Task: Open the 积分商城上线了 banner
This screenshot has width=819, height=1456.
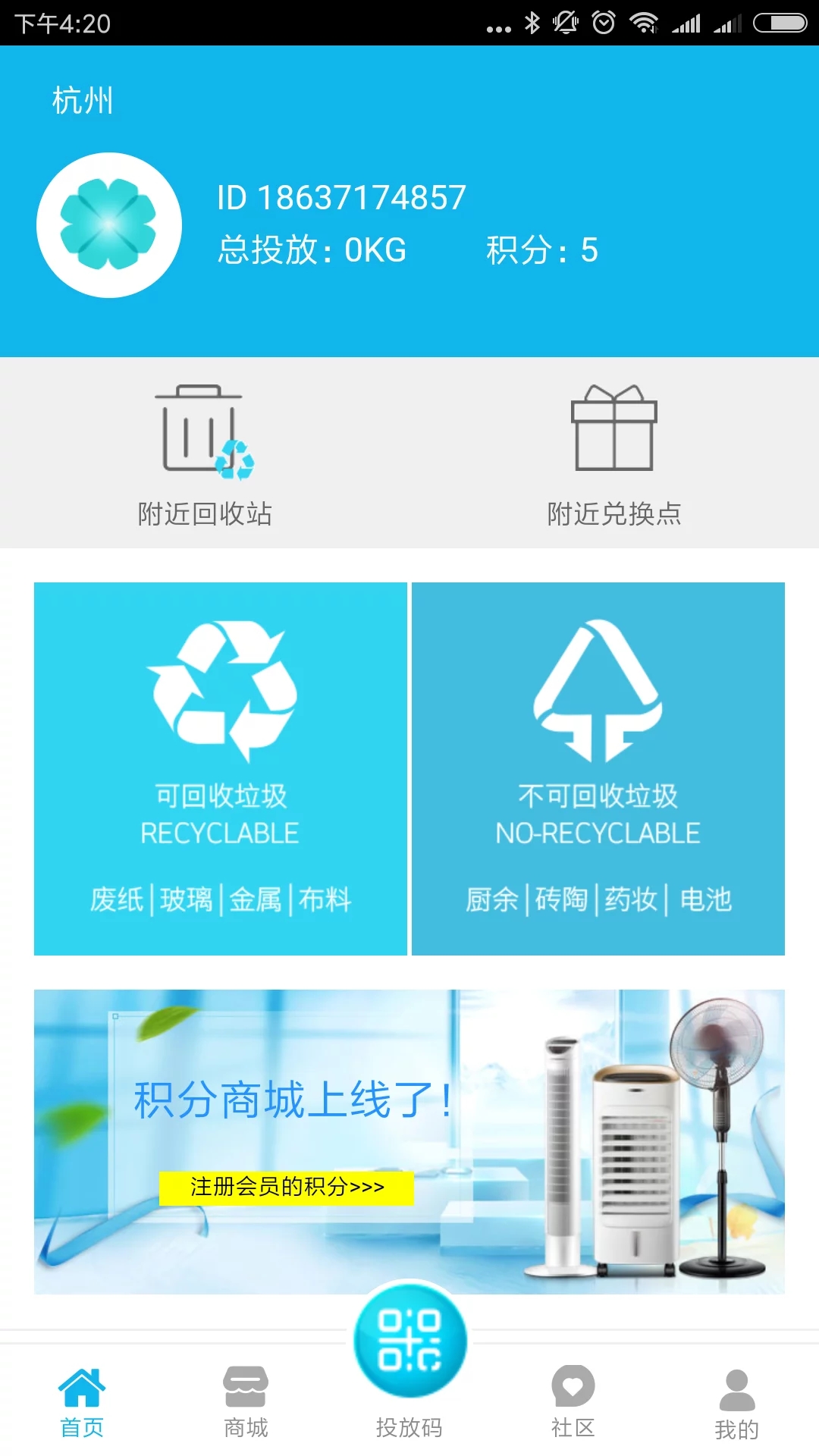Action: pos(409,1141)
